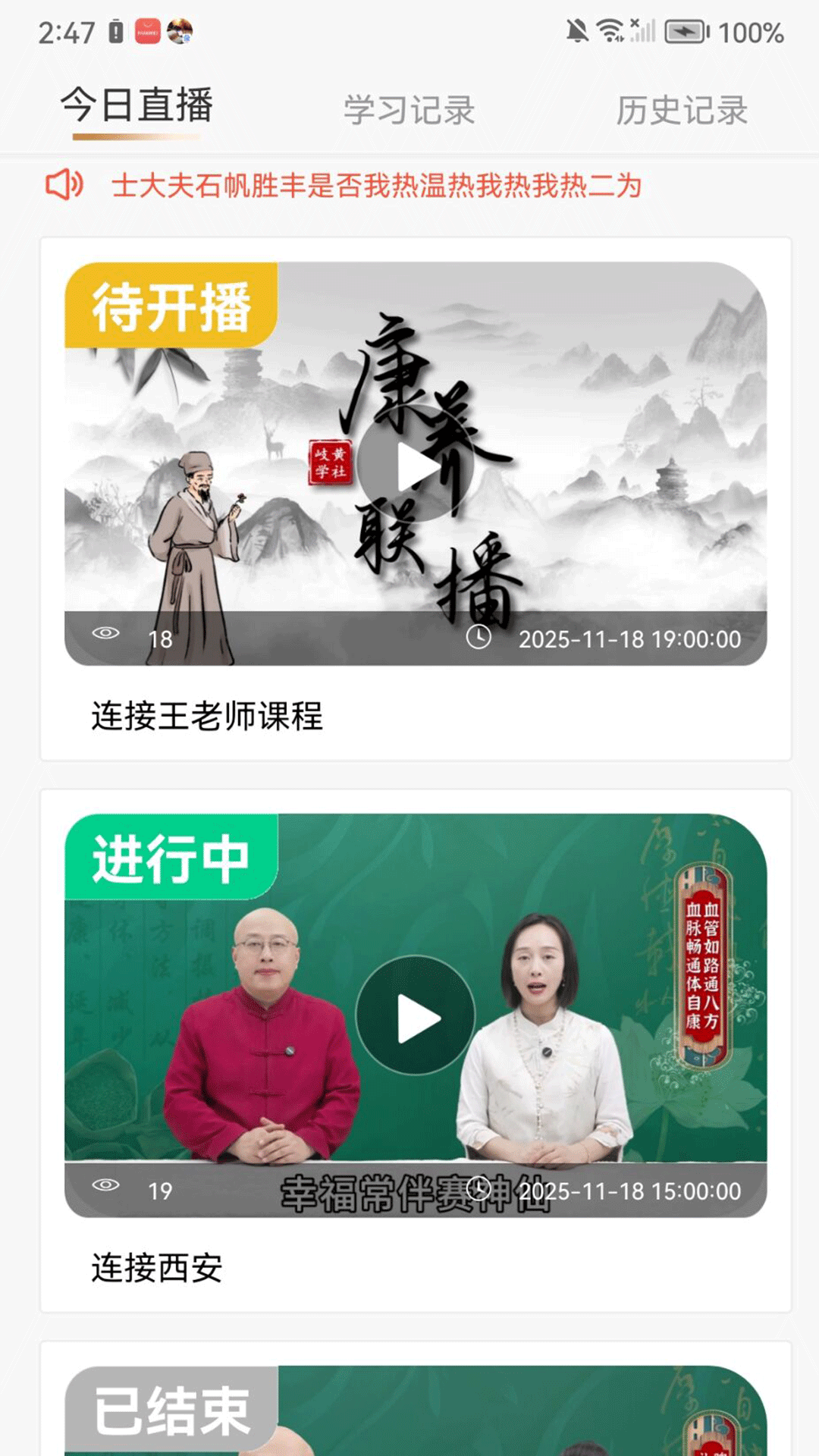Play the 进行中 live stream video
Image resolution: width=819 pixels, height=1456 pixels.
pyautogui.click(x=416, y=1016)
